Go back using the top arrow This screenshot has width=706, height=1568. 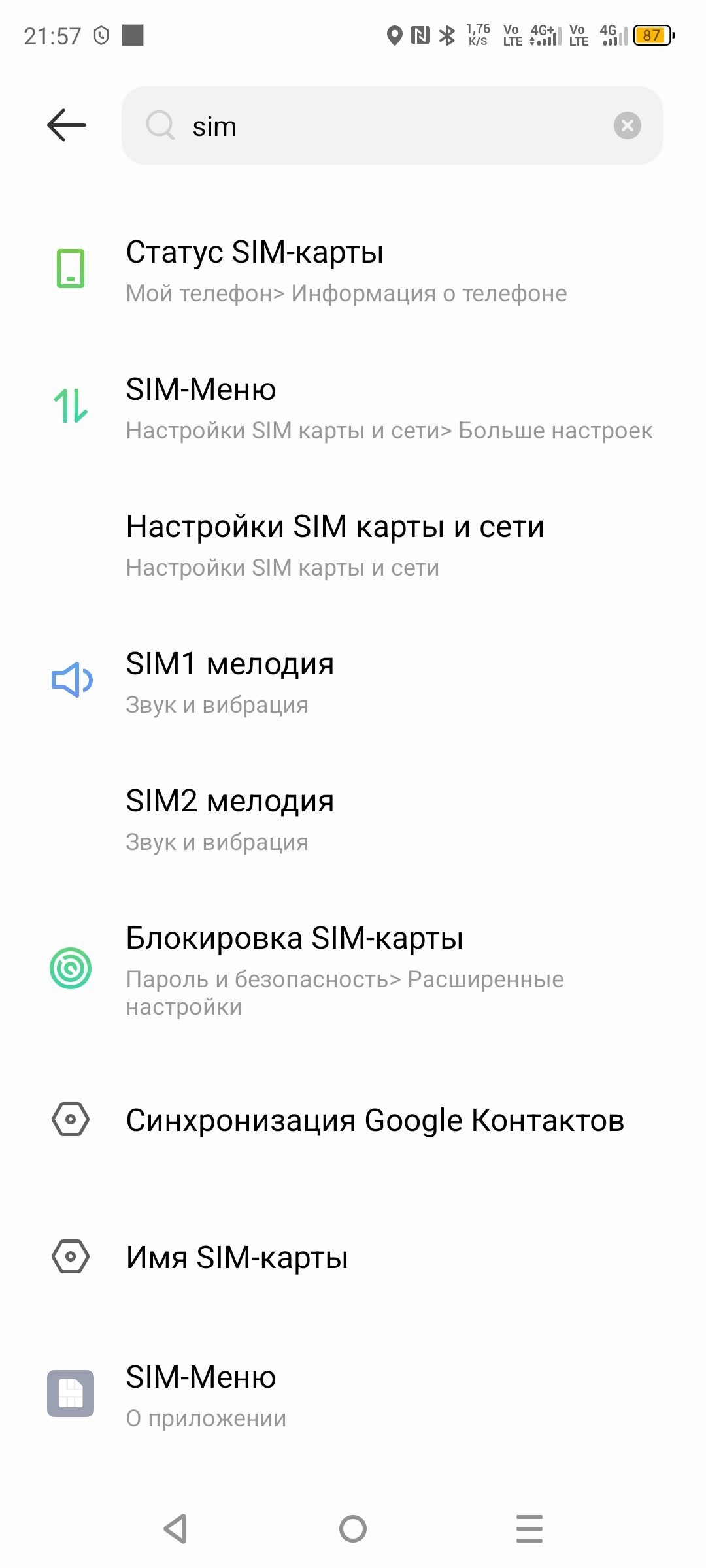[x=67, y=125]
